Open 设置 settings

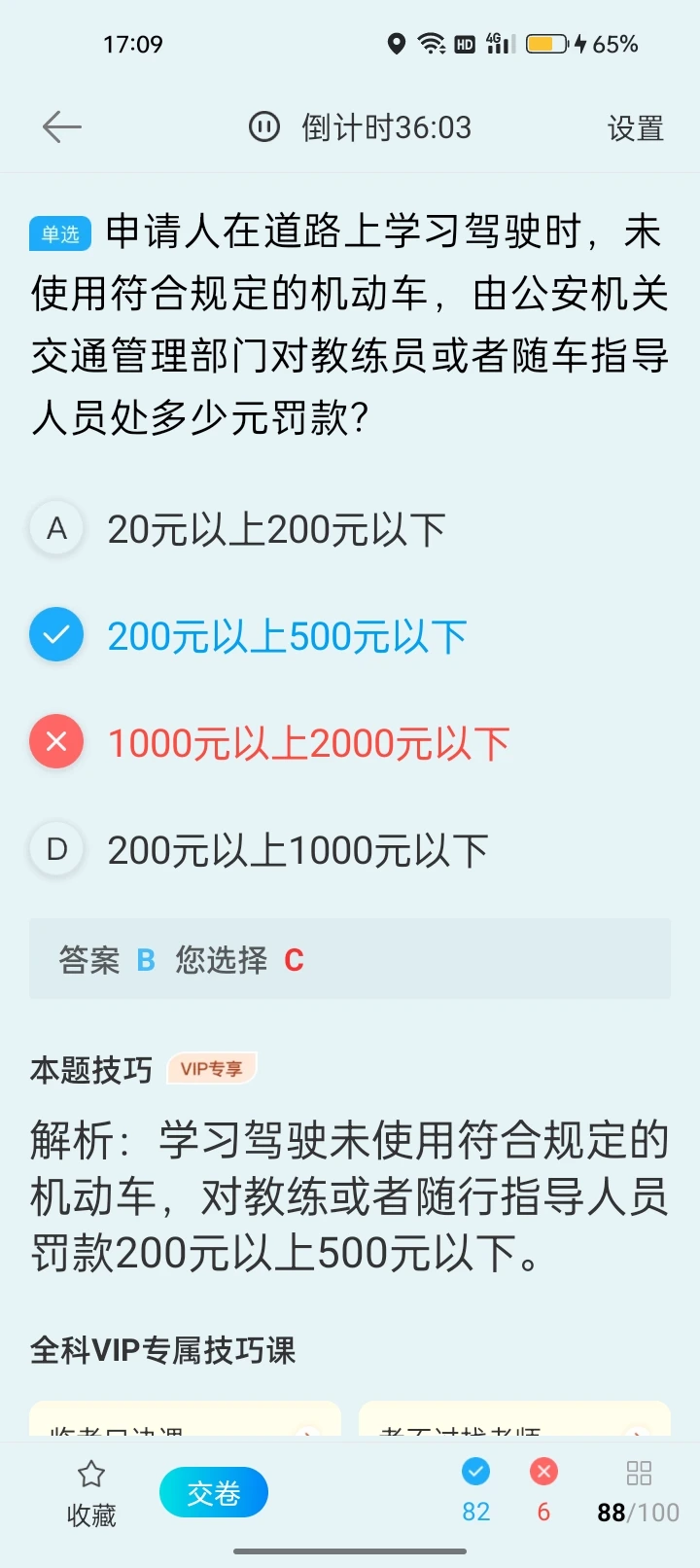tap(636, 128)
